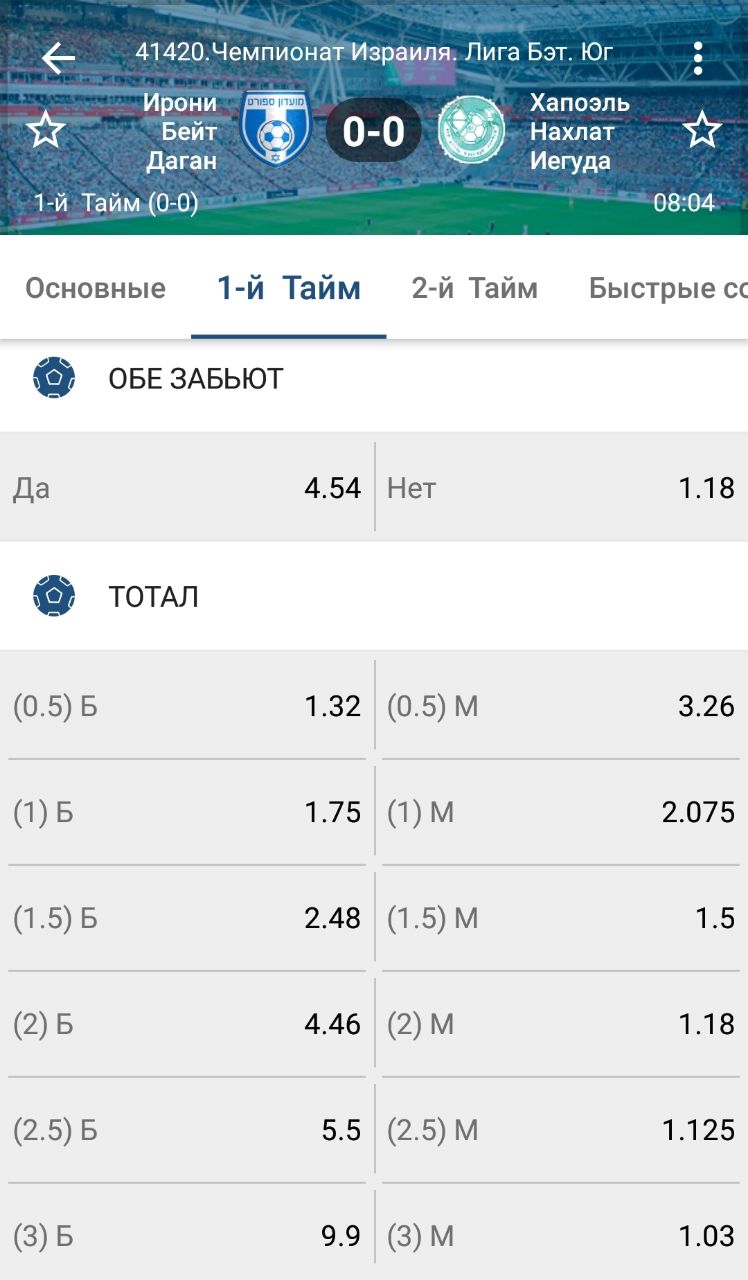This screenshot has width=748, height=1280.
Task: Open the Быстрые ставки tab
Action: click(x=667, y=289)
